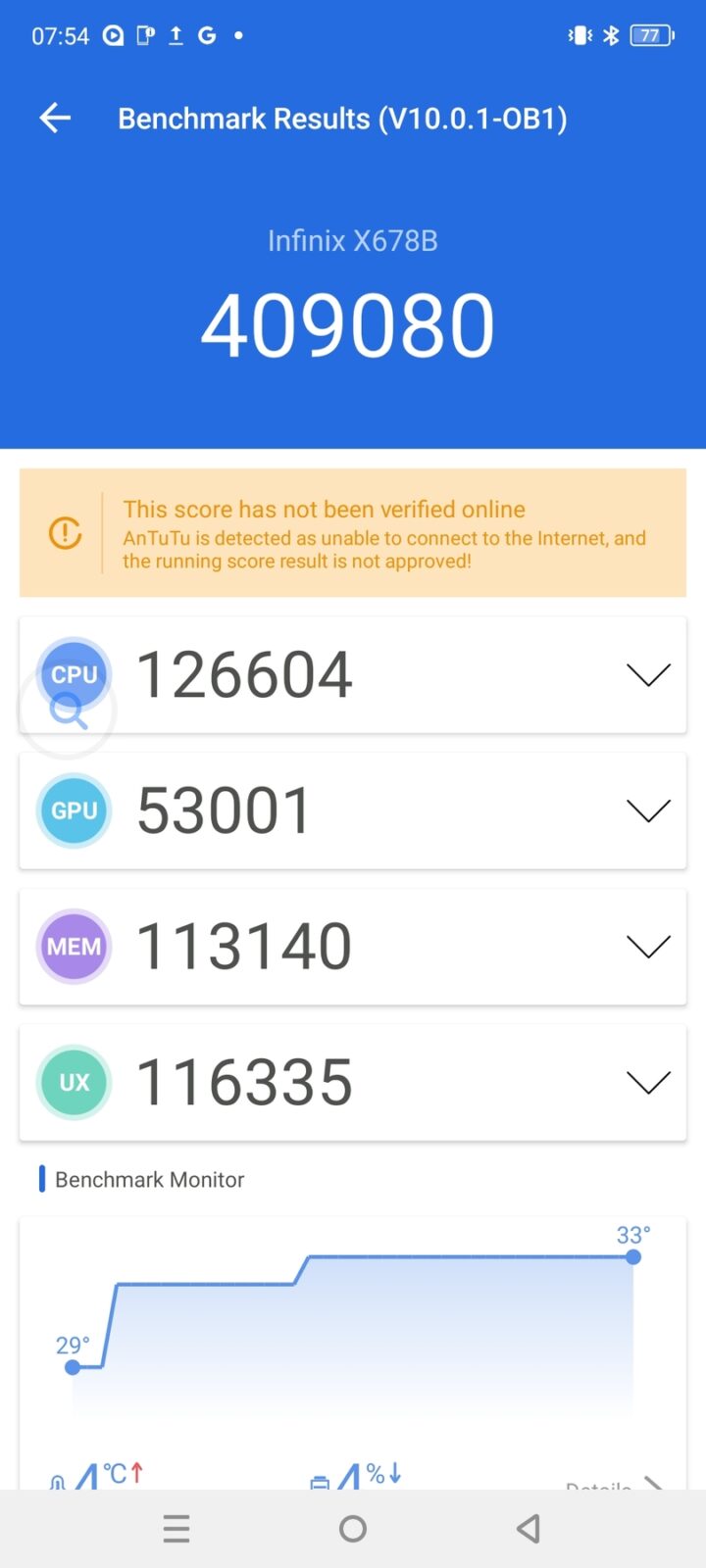
Task: Open recent apps from navigation bar
Action: click(176, 1529)
